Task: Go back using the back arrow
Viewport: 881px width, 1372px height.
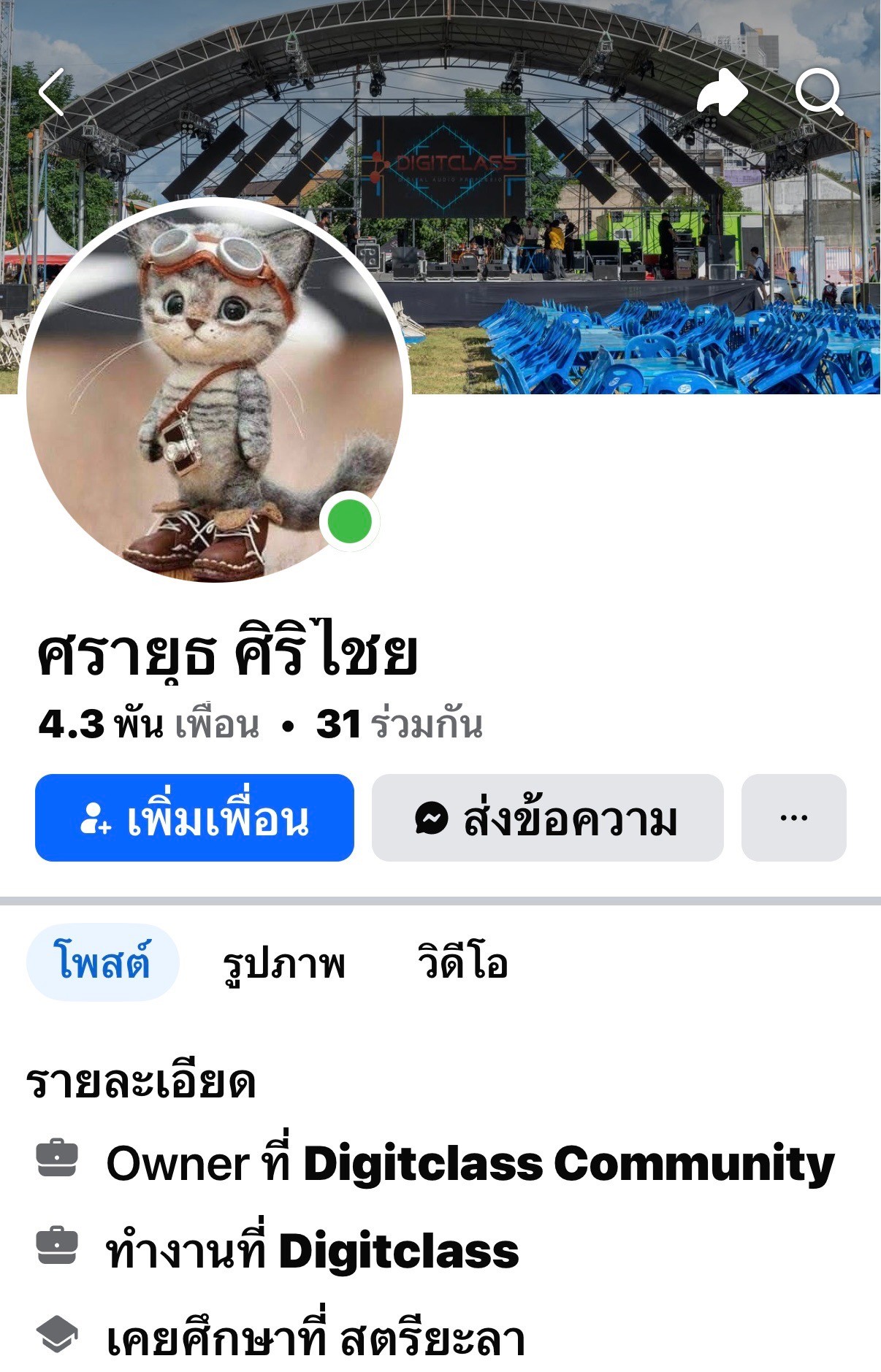Action: tap(51, 92)
